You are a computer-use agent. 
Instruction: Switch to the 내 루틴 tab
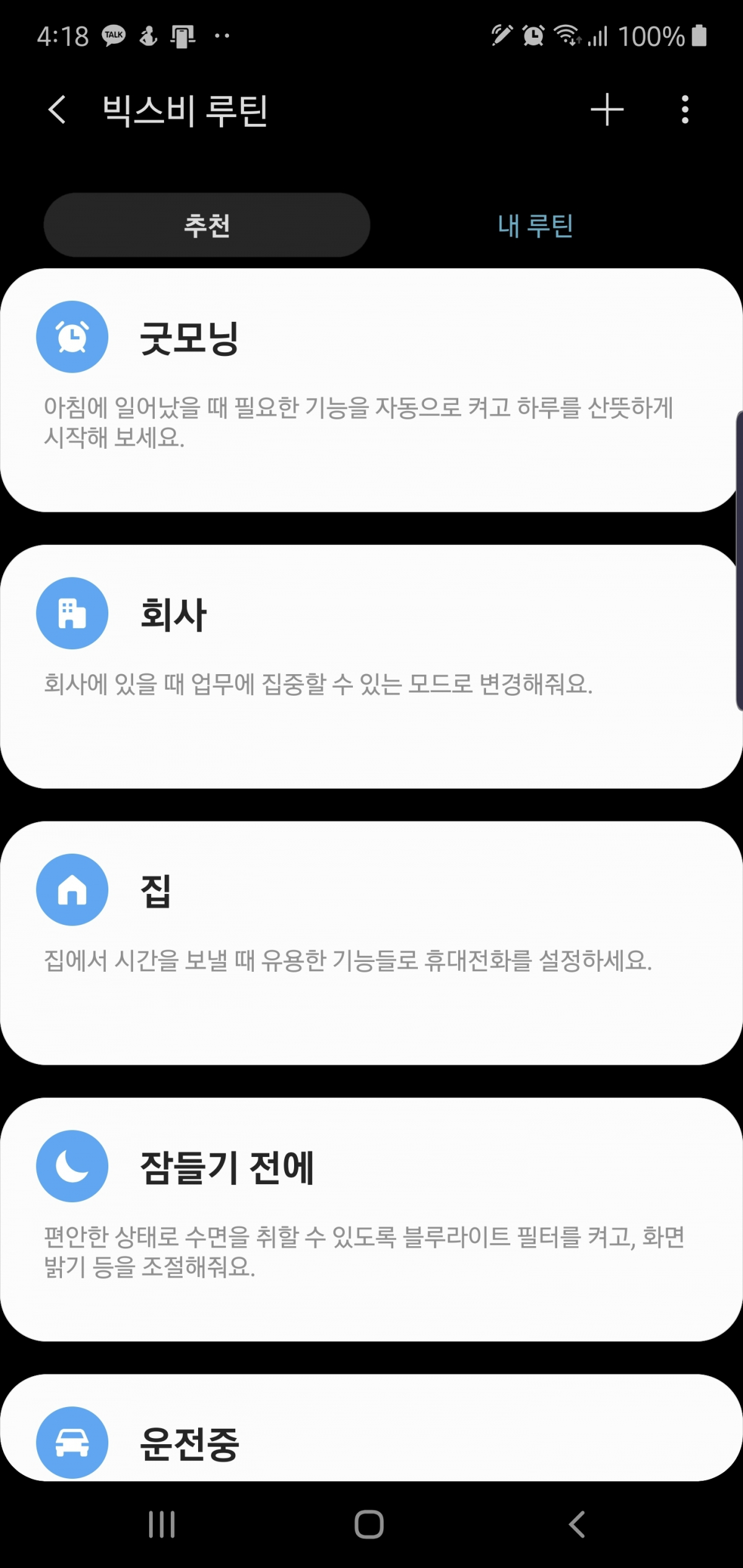point(535,225)
